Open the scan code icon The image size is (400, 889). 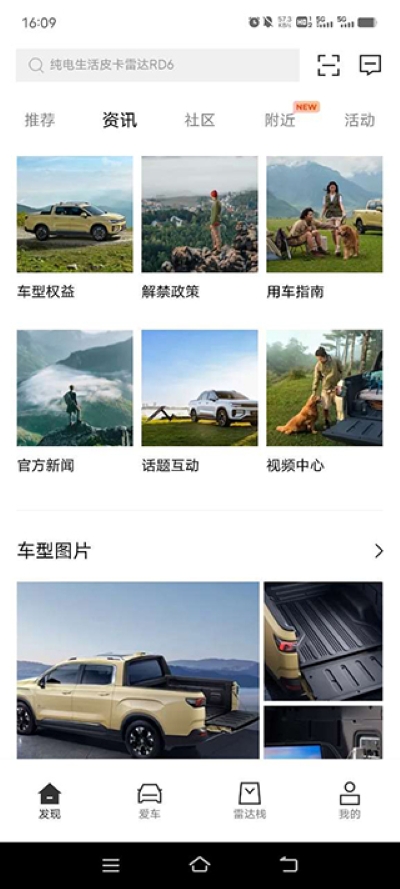(x=329, y=65)
